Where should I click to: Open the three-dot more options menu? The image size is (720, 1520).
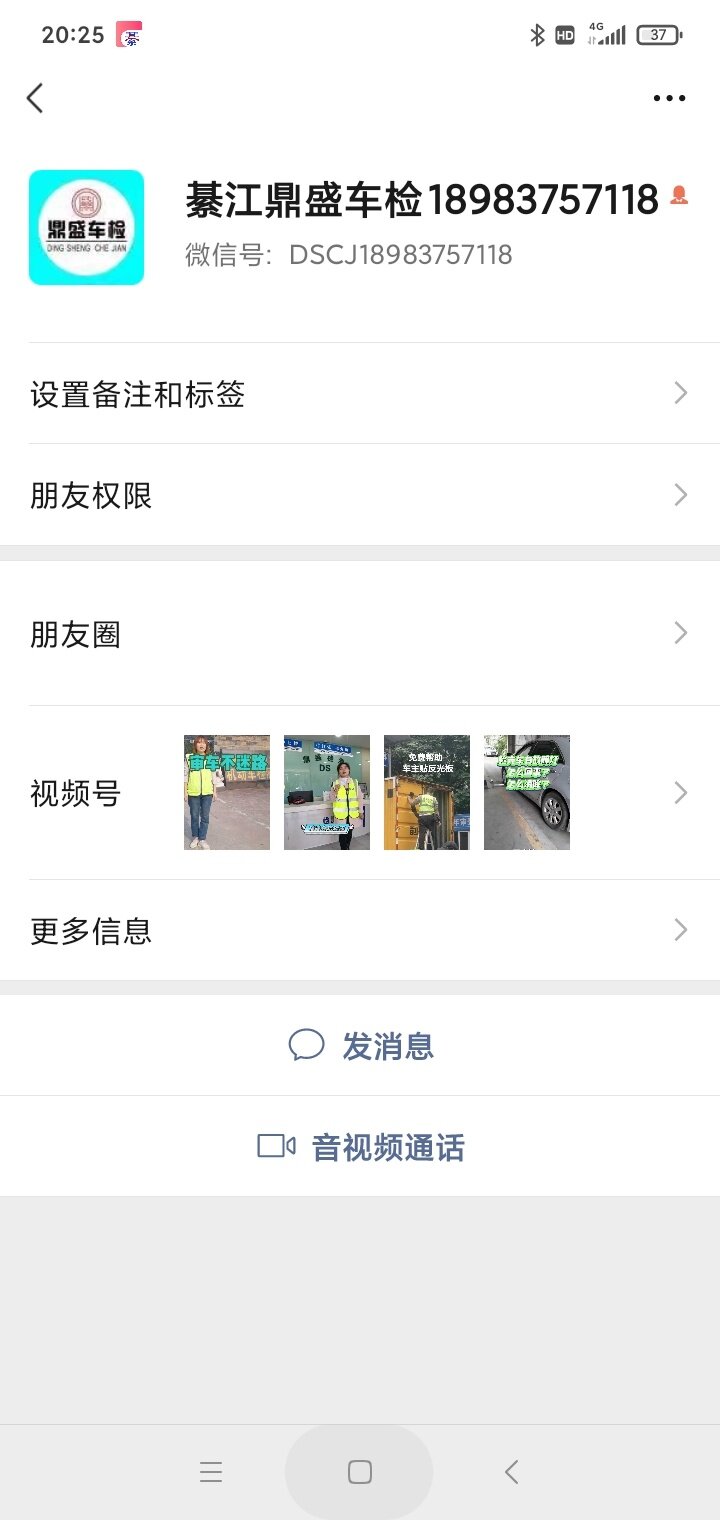click(669, 98)
